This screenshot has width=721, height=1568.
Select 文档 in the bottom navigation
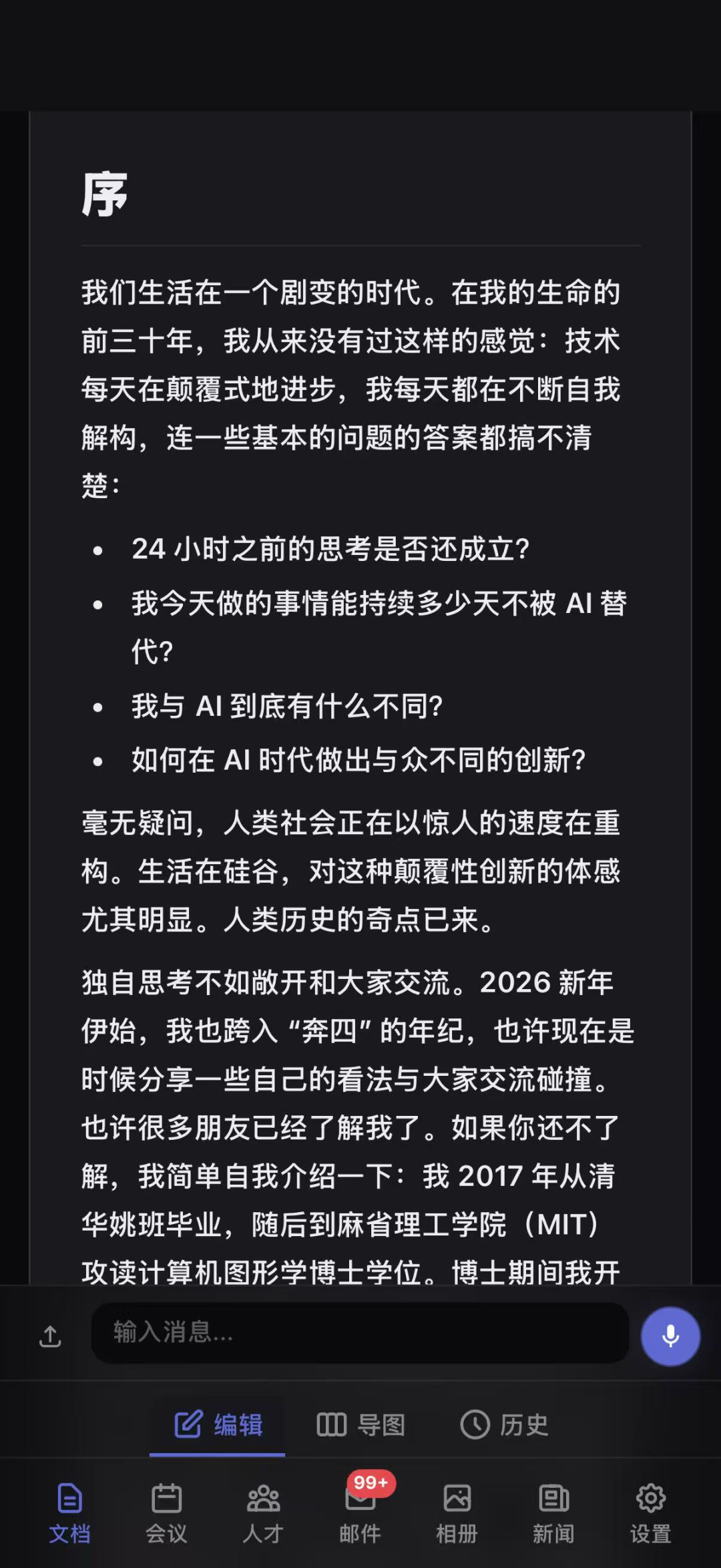click(69, 1513)
